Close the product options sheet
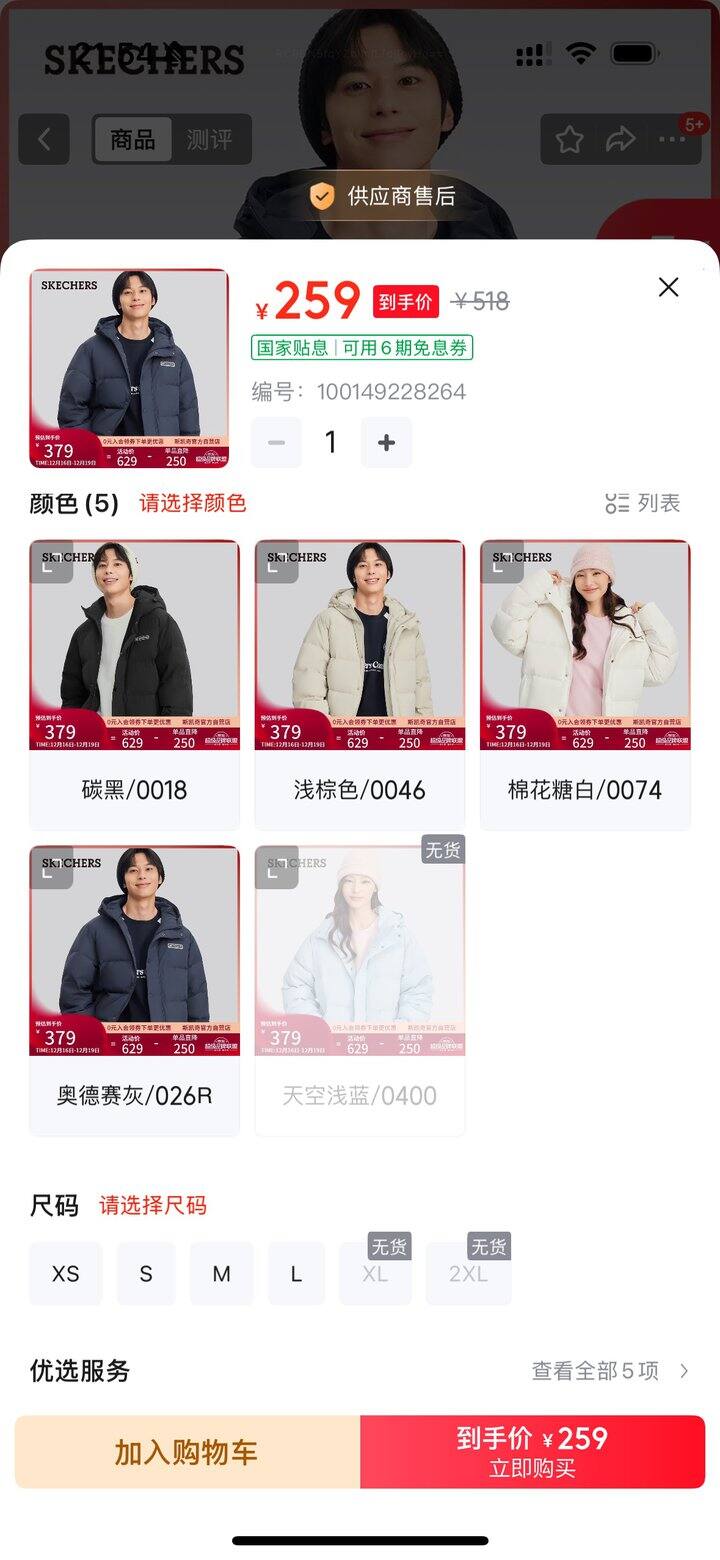This screenshot has width=720, height=1560. [668, 287]
